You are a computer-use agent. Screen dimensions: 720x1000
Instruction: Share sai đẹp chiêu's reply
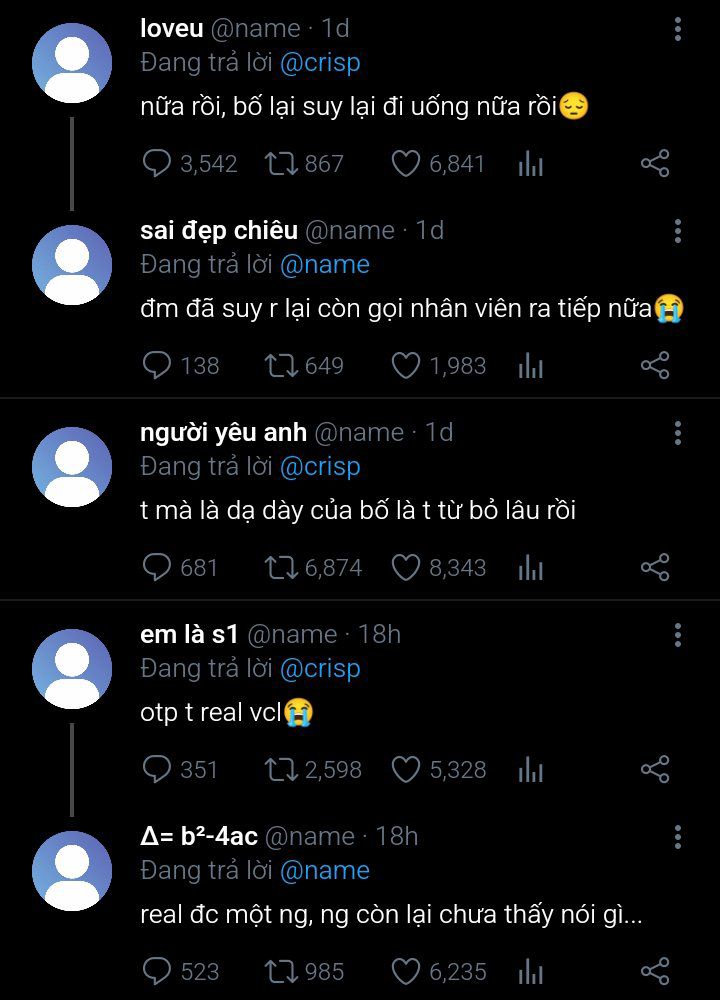tap(654, 366)
